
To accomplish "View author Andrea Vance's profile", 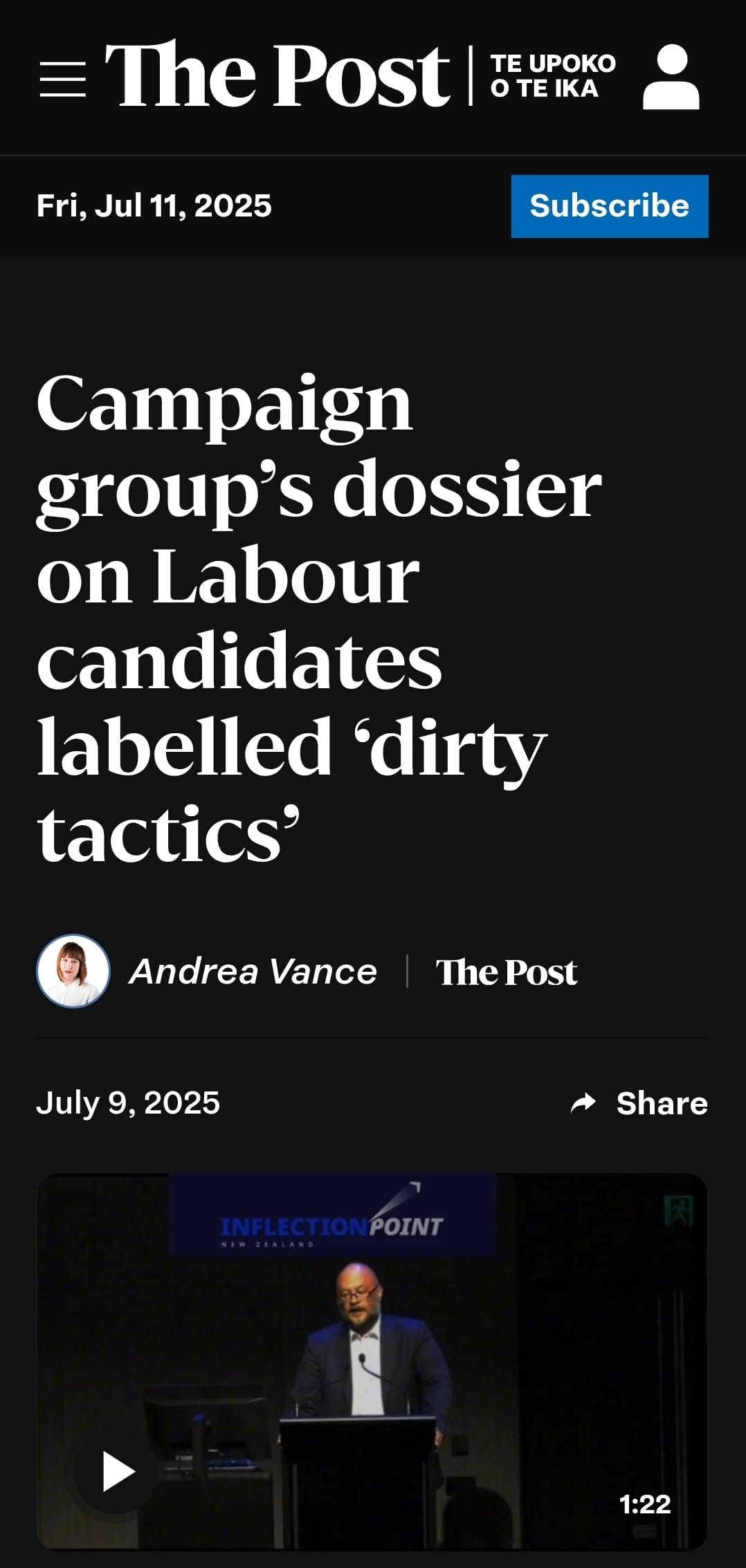I will point(253,971).
